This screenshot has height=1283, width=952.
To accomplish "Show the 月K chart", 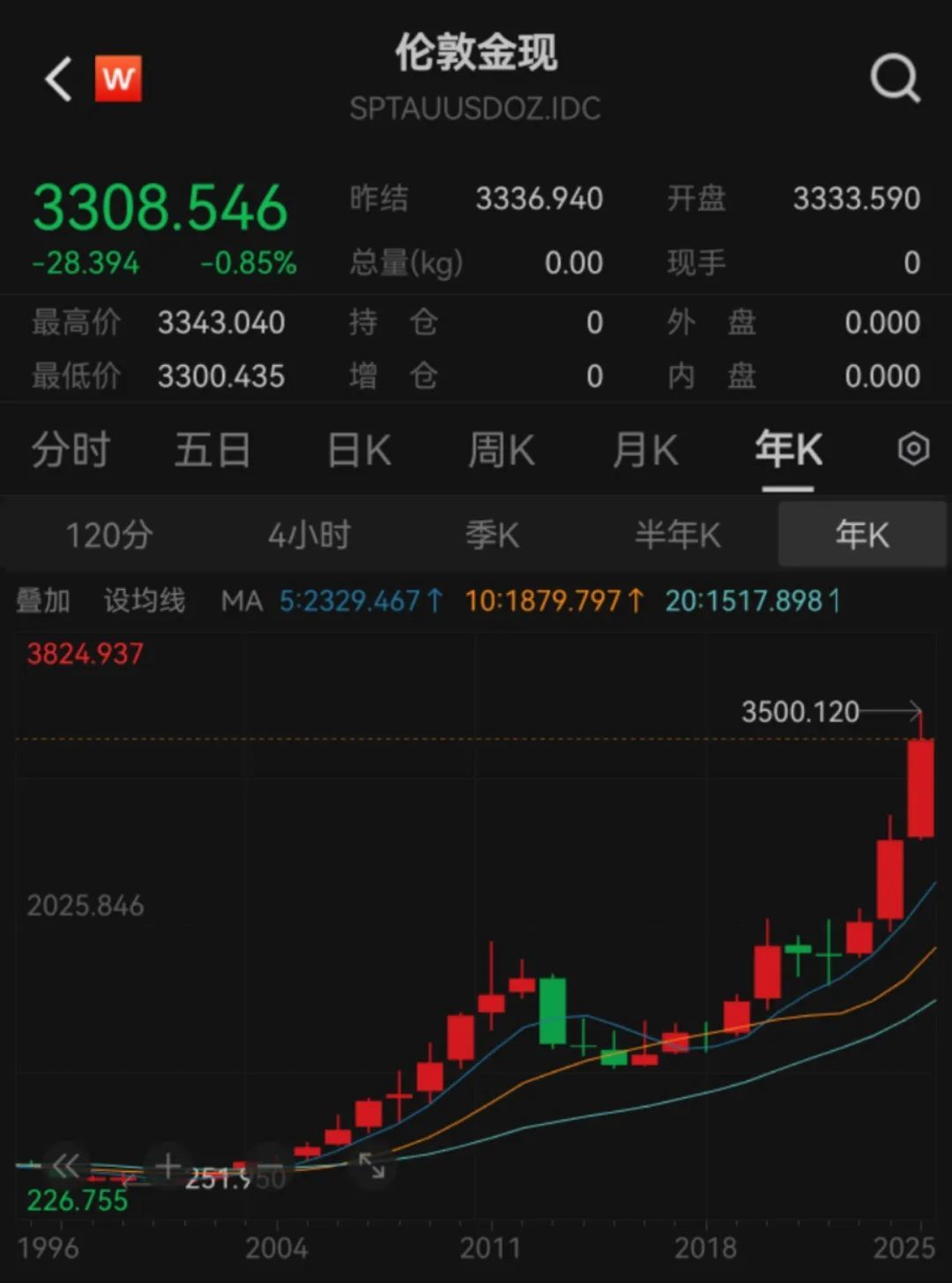I will pyautogui.click(x=645, y=450).
